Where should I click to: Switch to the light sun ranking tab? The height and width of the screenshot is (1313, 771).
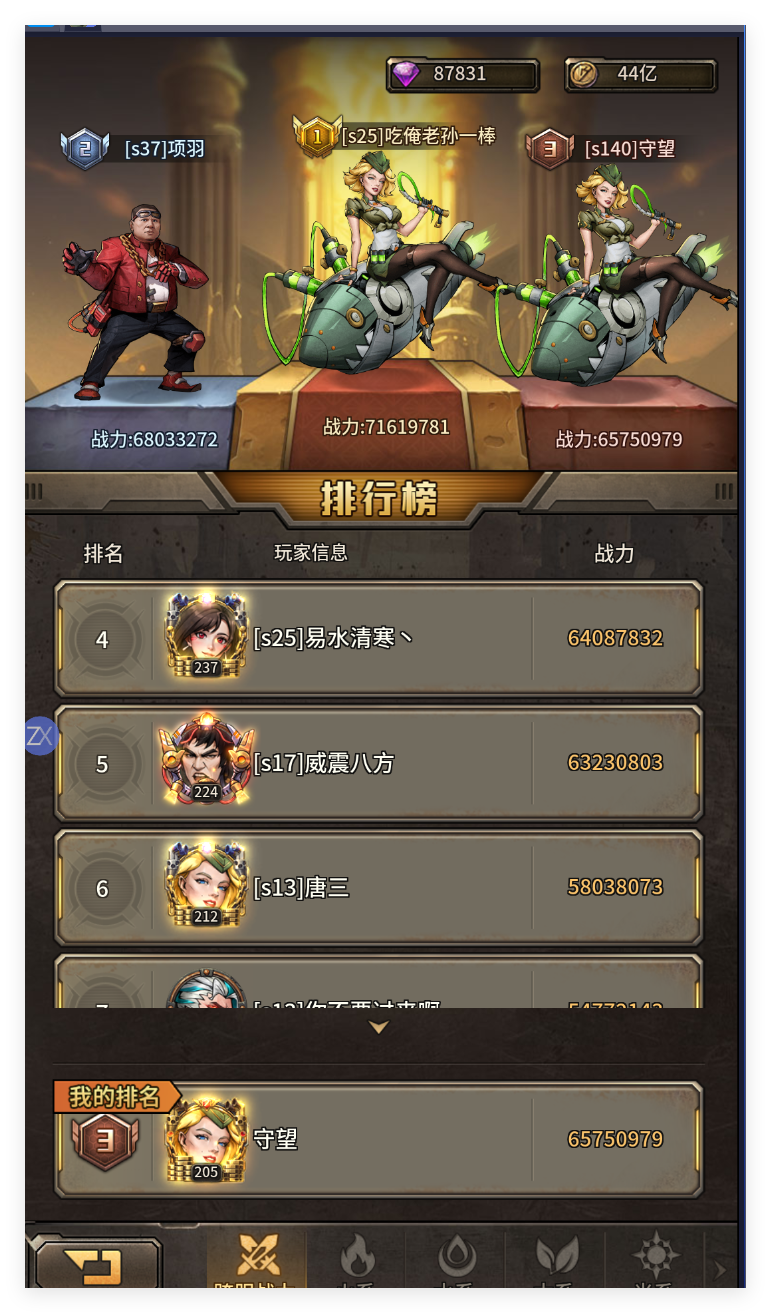pos(656,1258)
